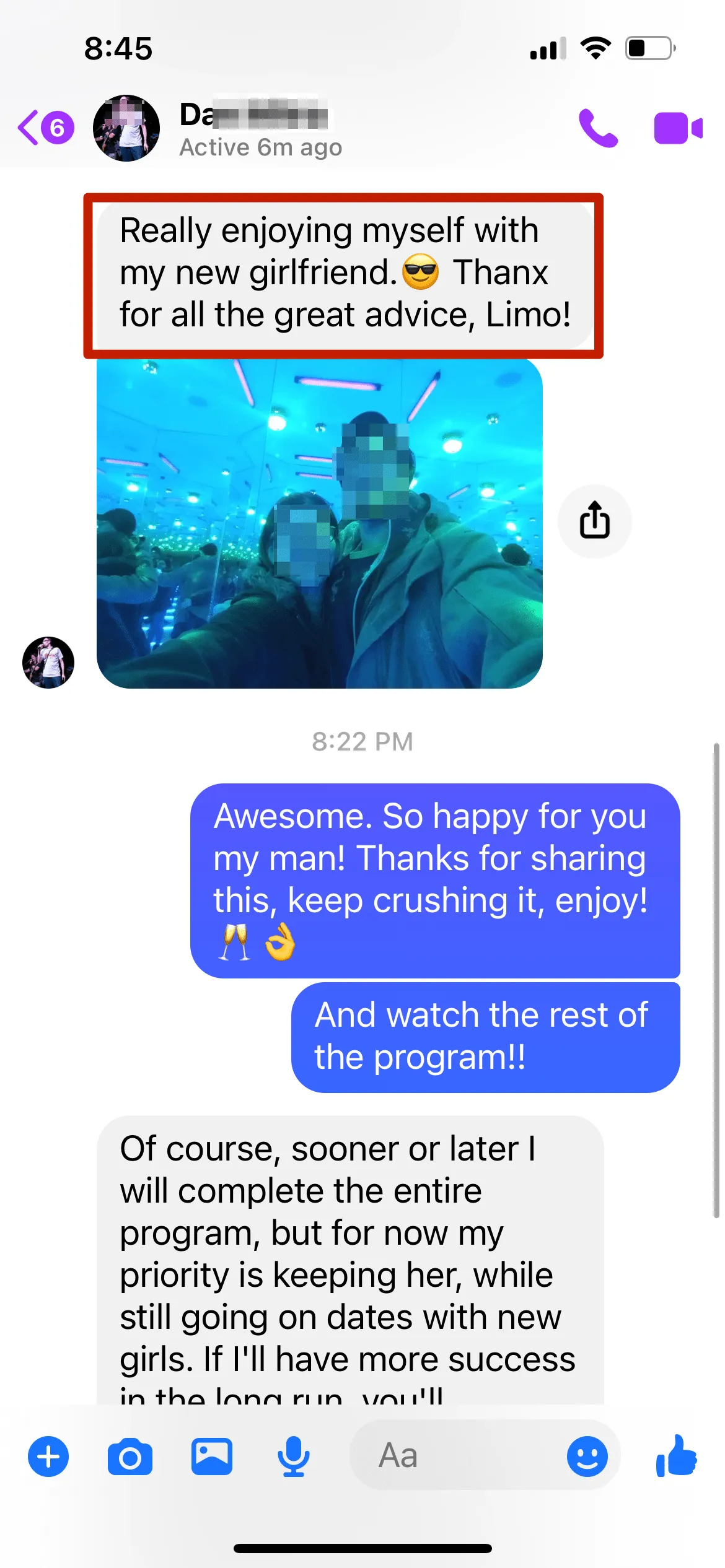Go back to the chat list
The image size is (725, 1568).
45,128
